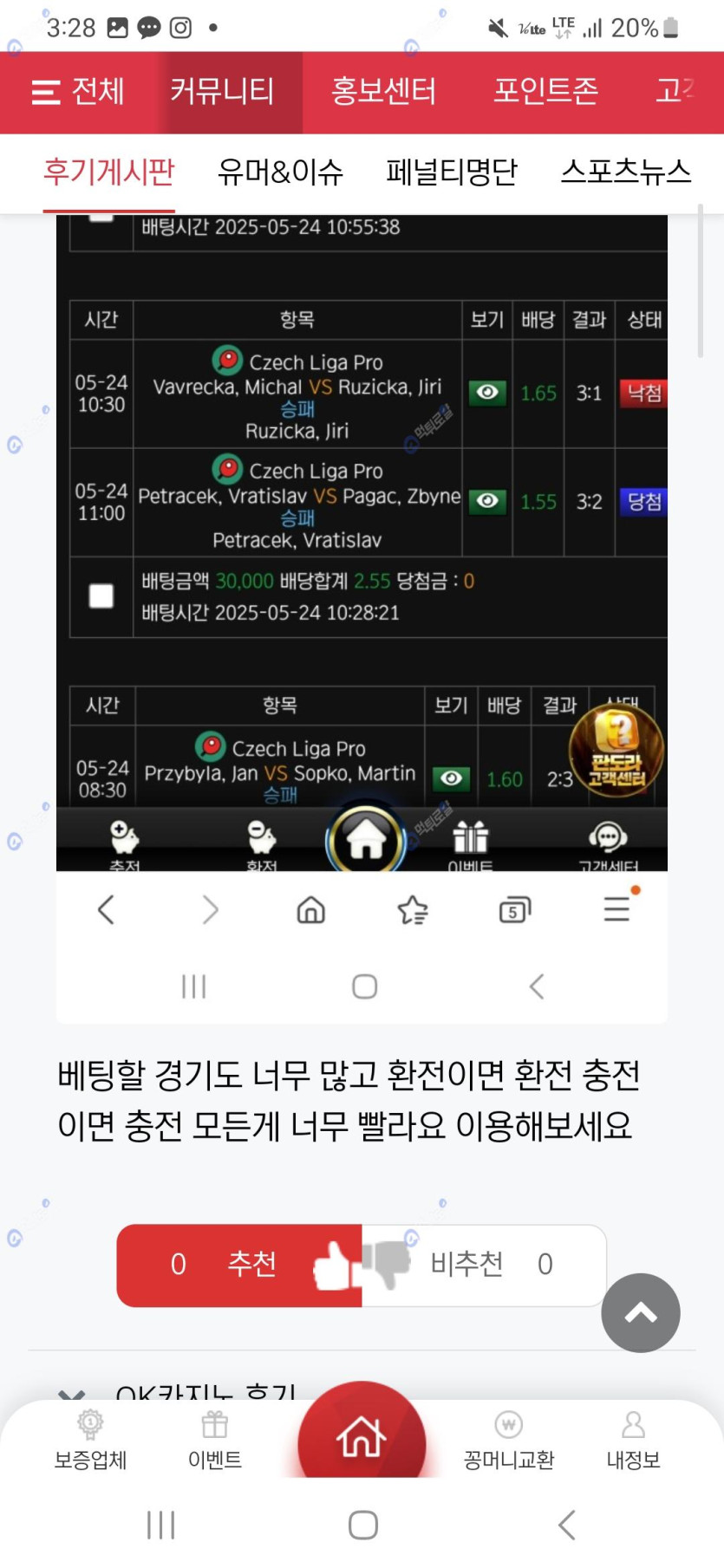Viewport: 724px width, 1568px height.
Task: View the 스포츠뉴스 board
Action: (x=625, y=172)
